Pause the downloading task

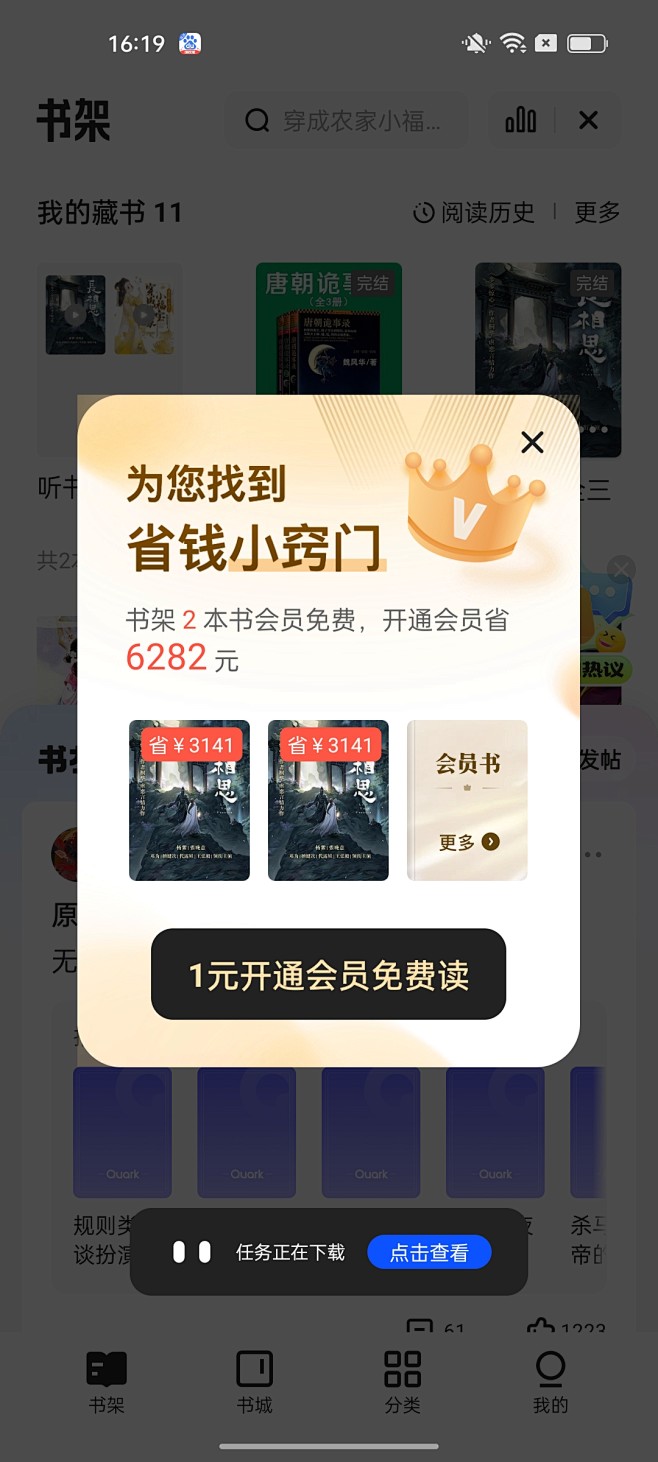tap(192, 1252)
